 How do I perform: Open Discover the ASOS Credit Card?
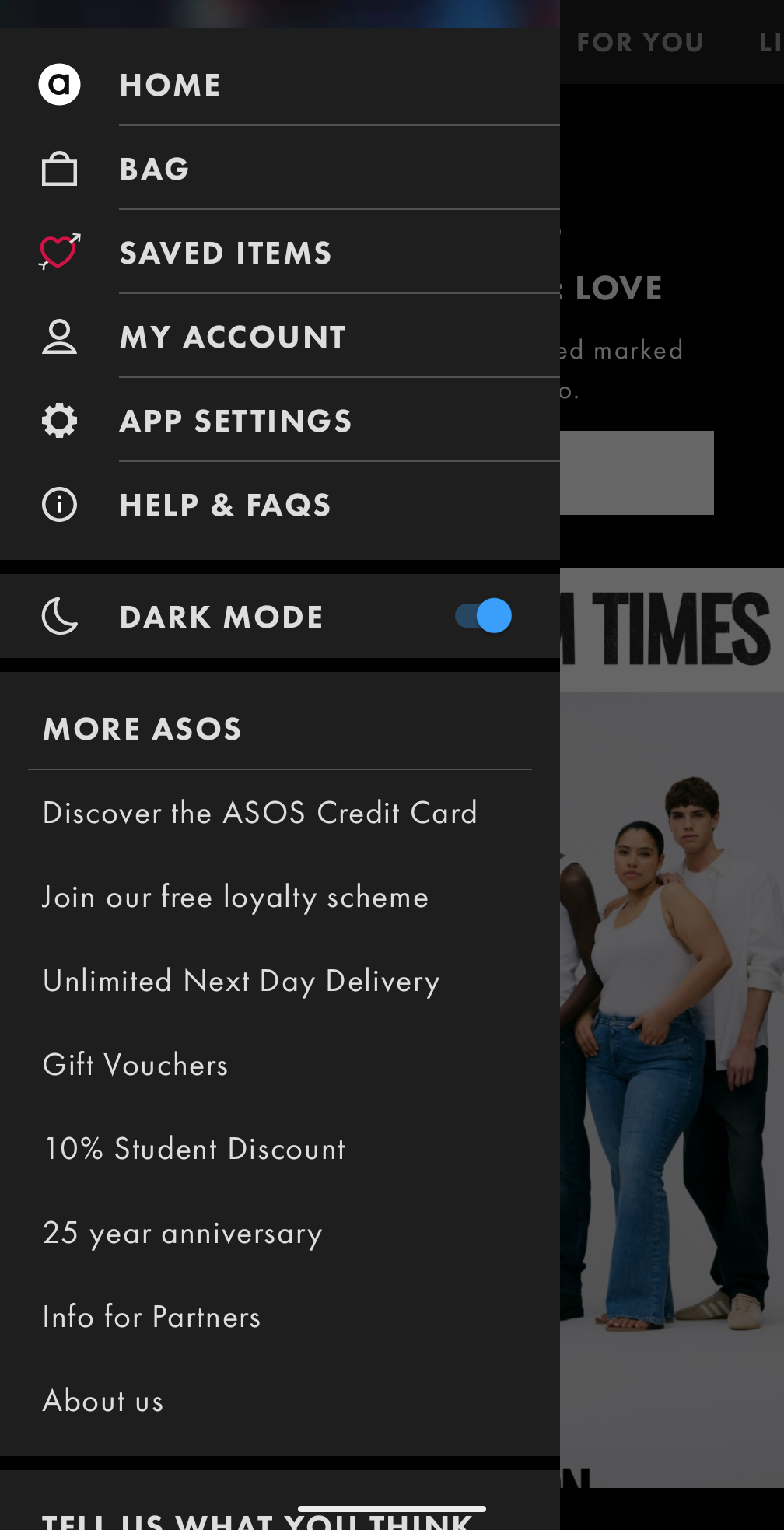260,813
